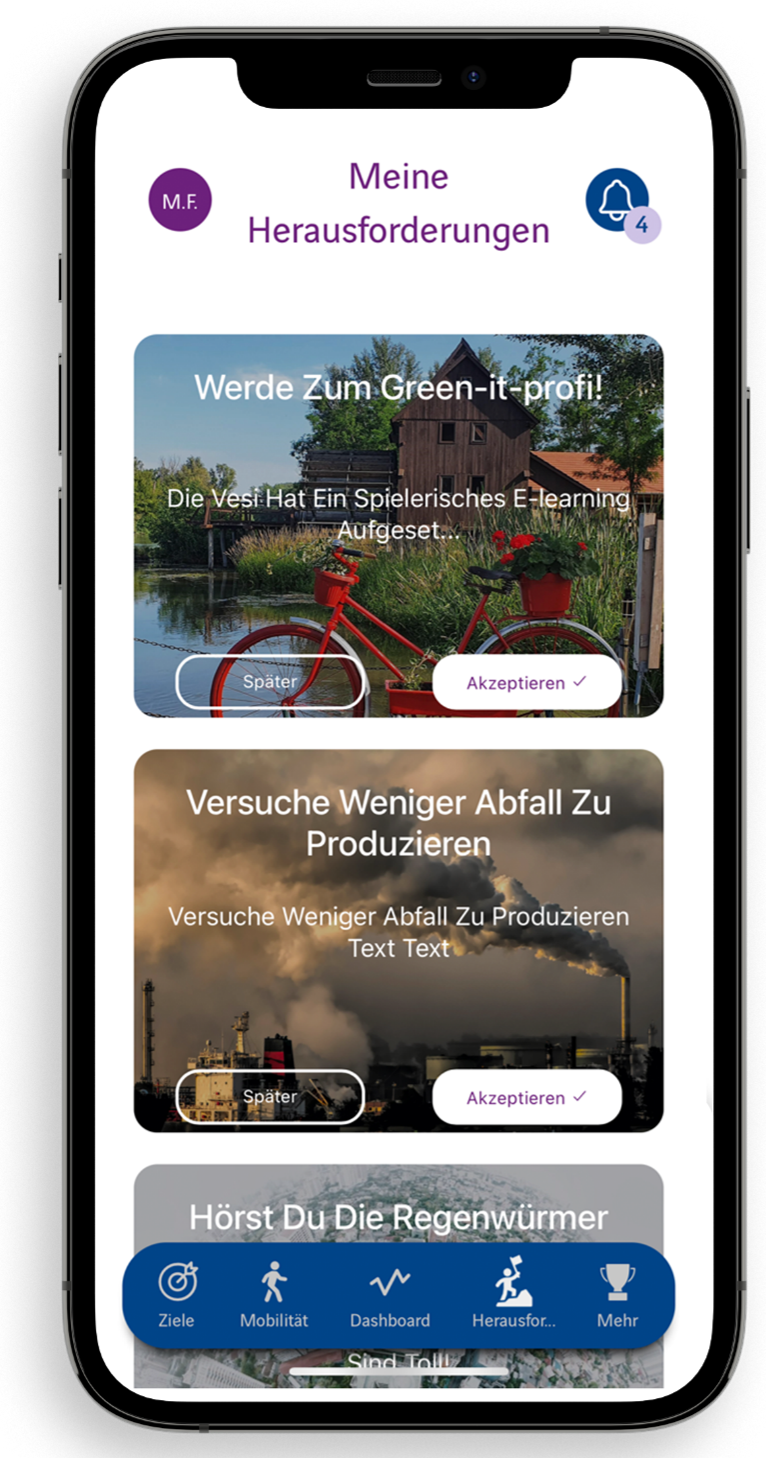This screenshot has height=1458, width=766.
Task: Accept the Versuche Weniger Abfall challenge
Action: (x=527, y=1097)
